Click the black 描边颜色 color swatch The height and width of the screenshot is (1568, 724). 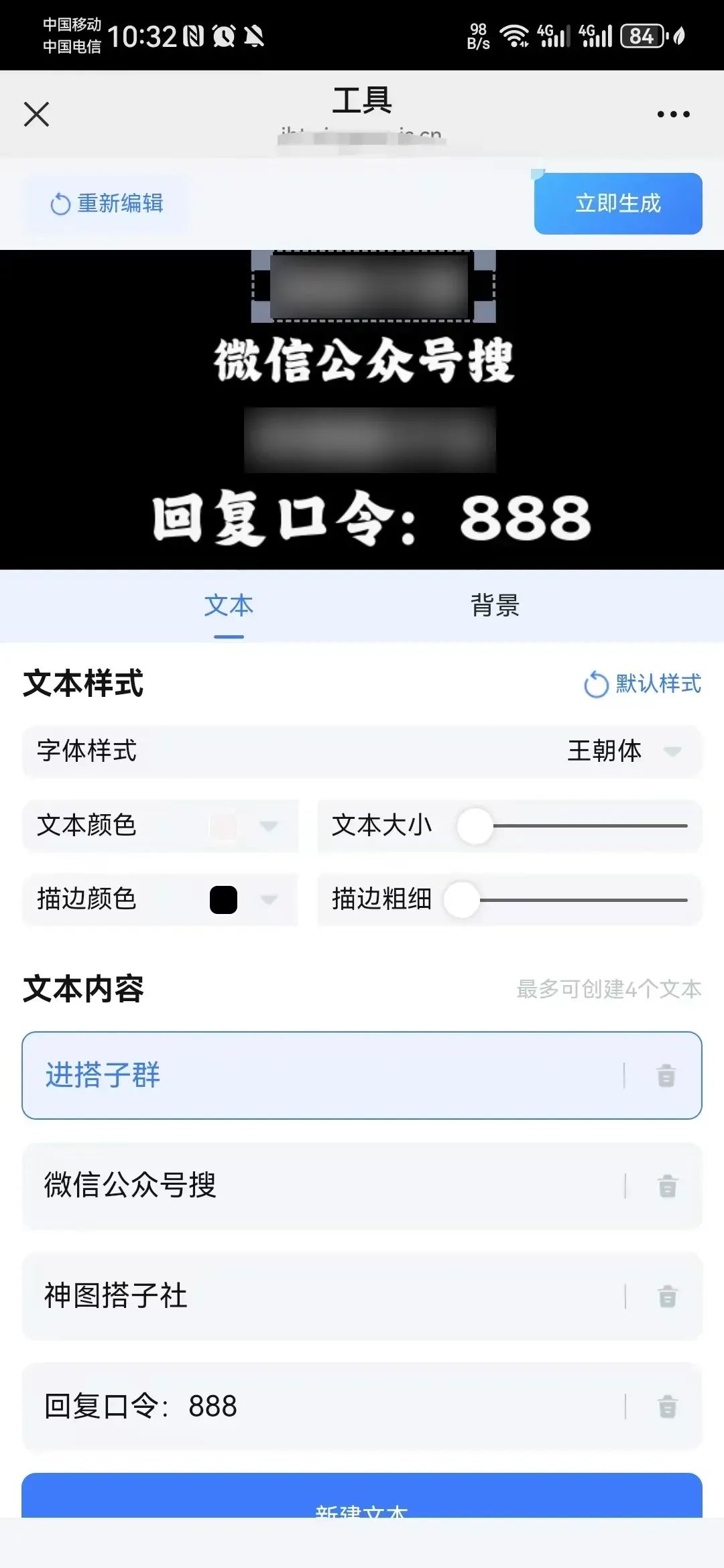[225, 901]
